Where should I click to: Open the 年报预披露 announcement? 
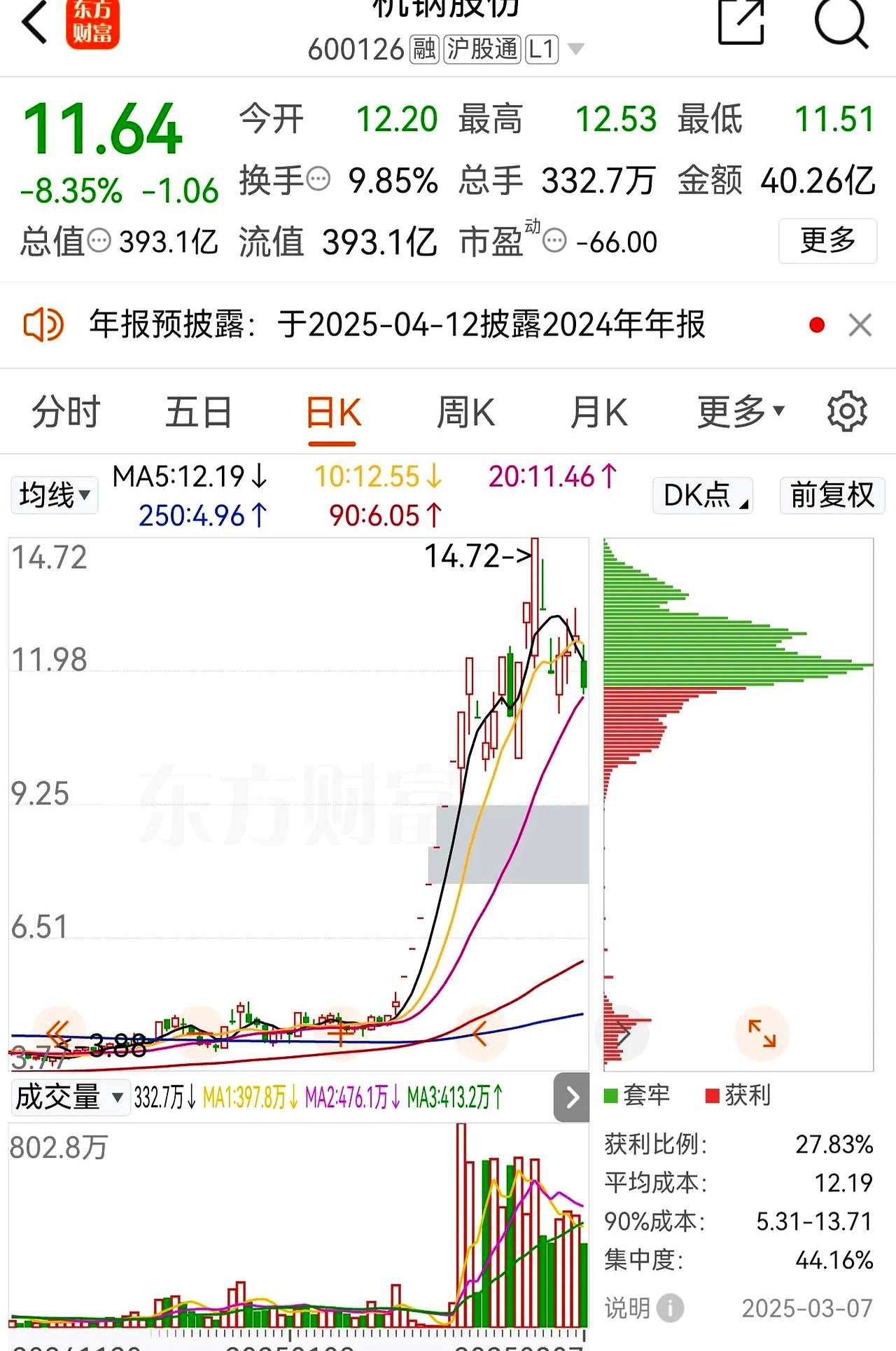[x=396, y=325]
